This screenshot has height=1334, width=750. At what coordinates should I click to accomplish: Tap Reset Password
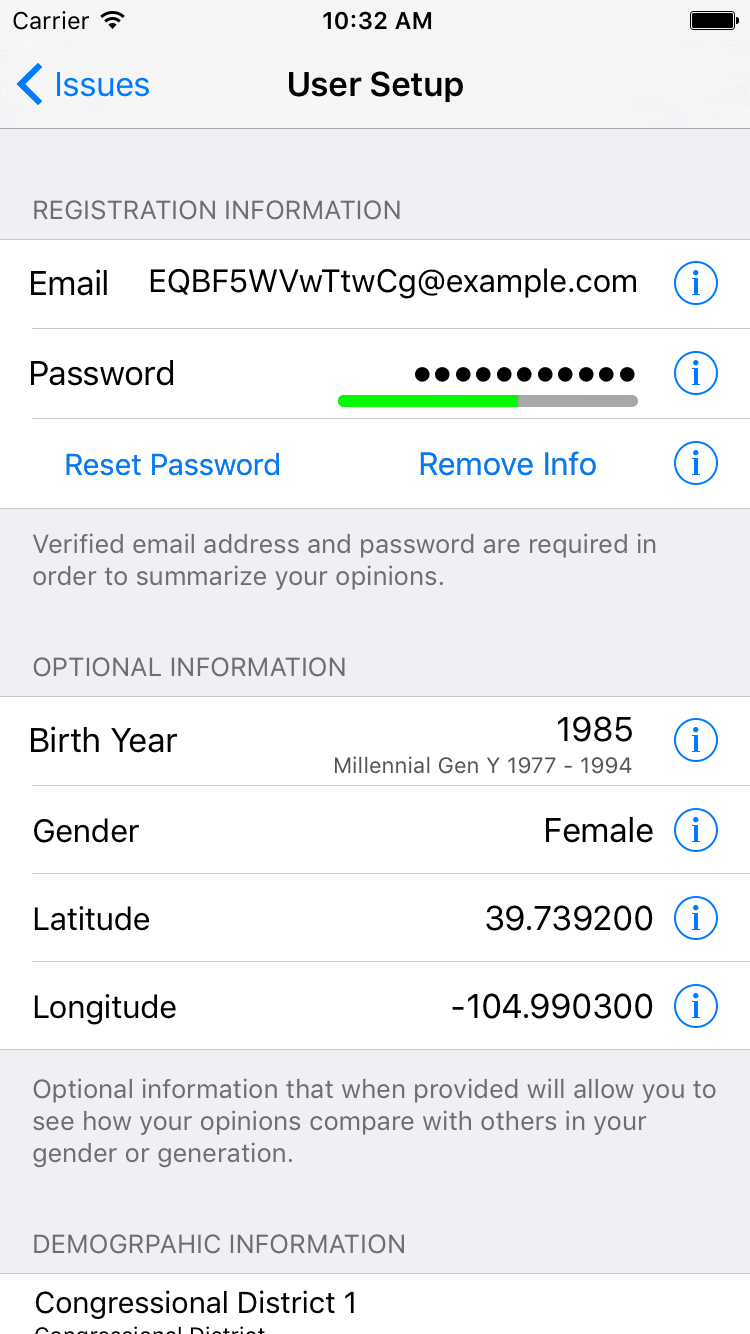point(172,465)
